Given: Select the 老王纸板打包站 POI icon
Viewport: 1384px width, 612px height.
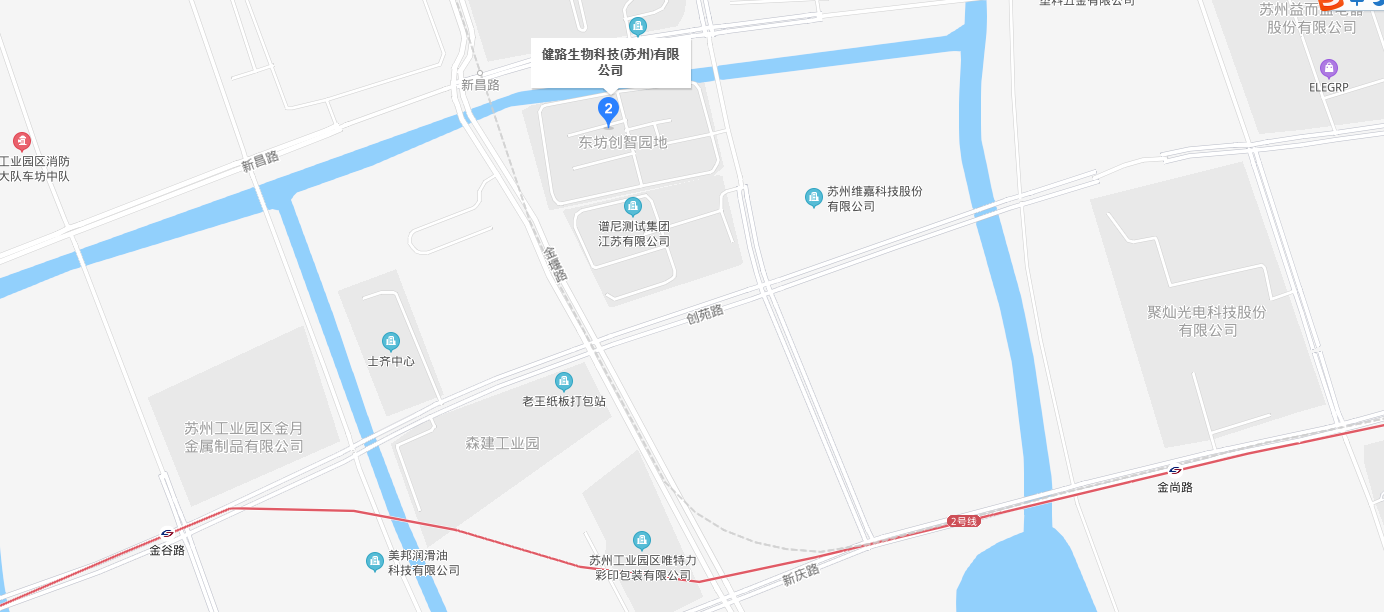Looking at the screenshot, I should point(564,381).
